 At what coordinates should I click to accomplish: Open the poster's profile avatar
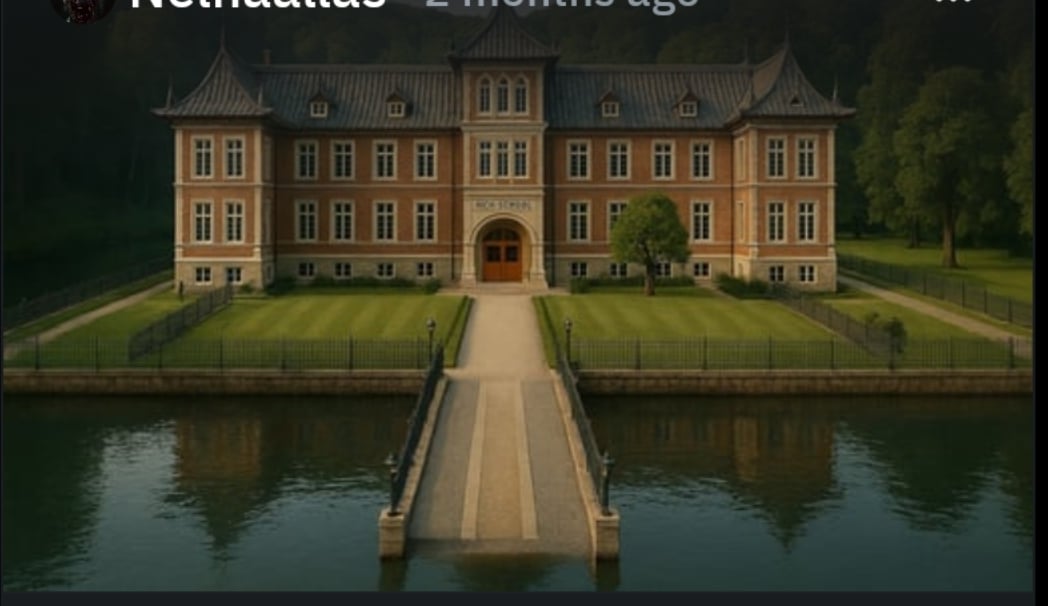click(82, 8)
